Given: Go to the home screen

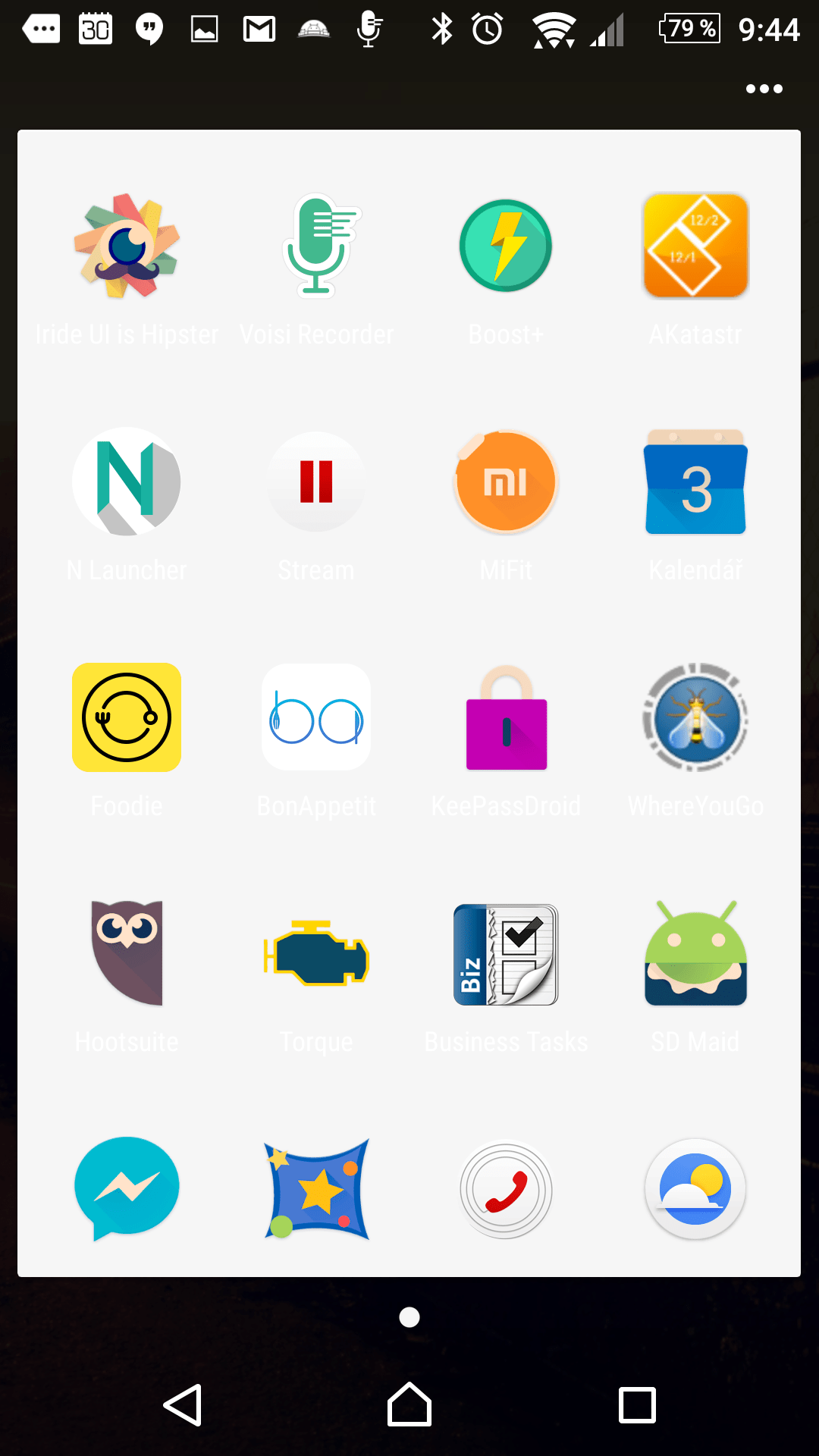Looking at the screenshot, I should pyautogui.click(x=409, y=1405).
